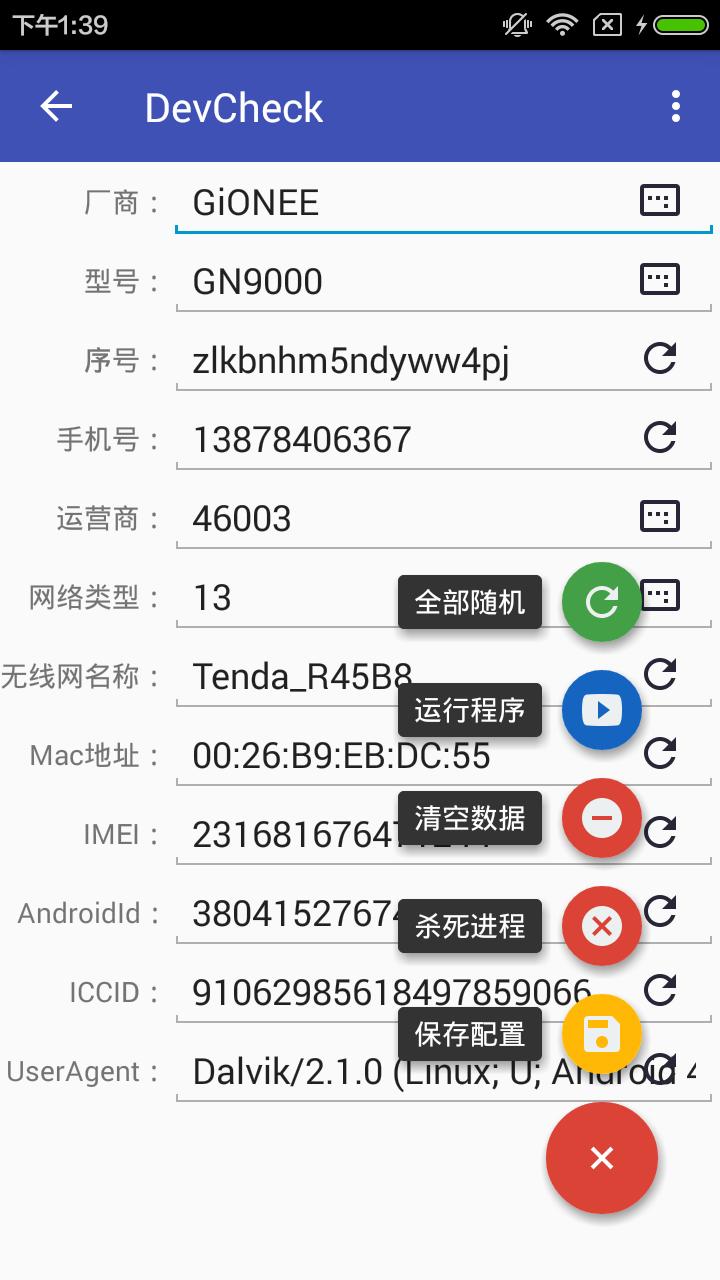The image size is (720, 1280).
Task: Tap the red 清空数据 clear data icon
Action: click(601, 818)
